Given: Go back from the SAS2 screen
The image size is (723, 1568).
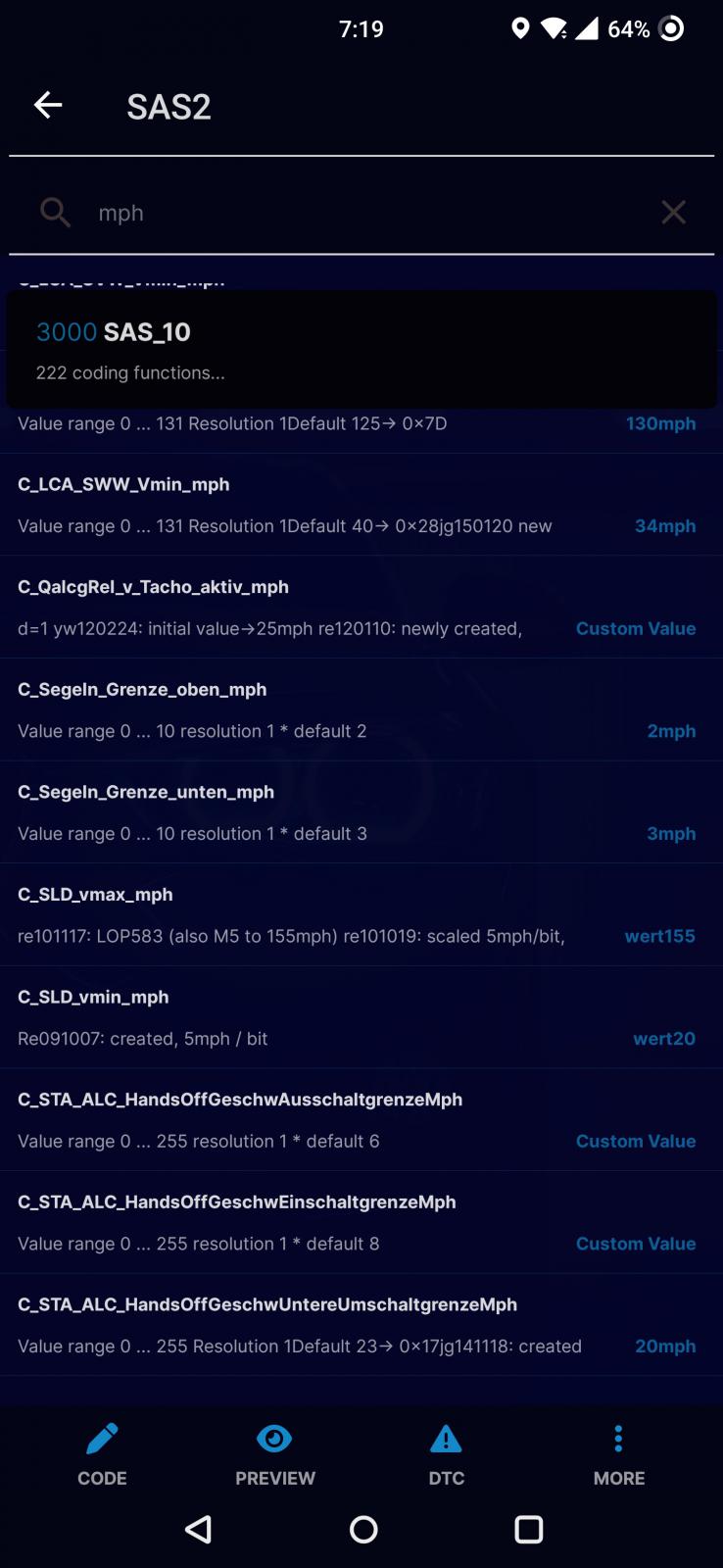Looking at the screenshot, I should [x=48, y=106].
